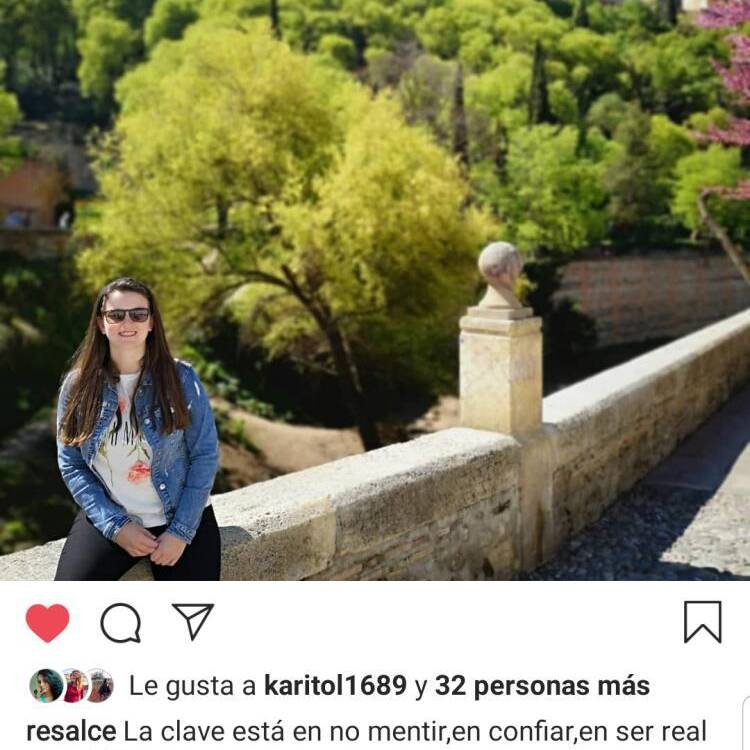Open comments with the speech bubble icon

[x=121, y=623]
